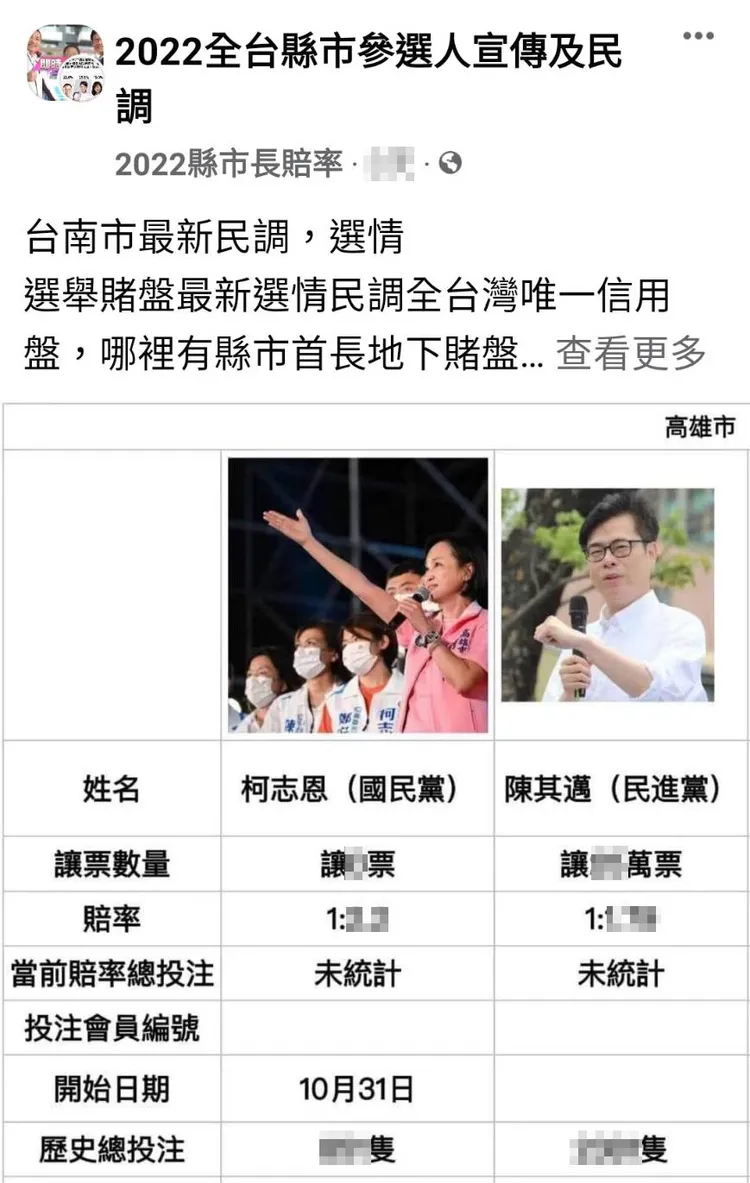Click the 柯志恩（國民黨）name cell

(x=349, y=787)
